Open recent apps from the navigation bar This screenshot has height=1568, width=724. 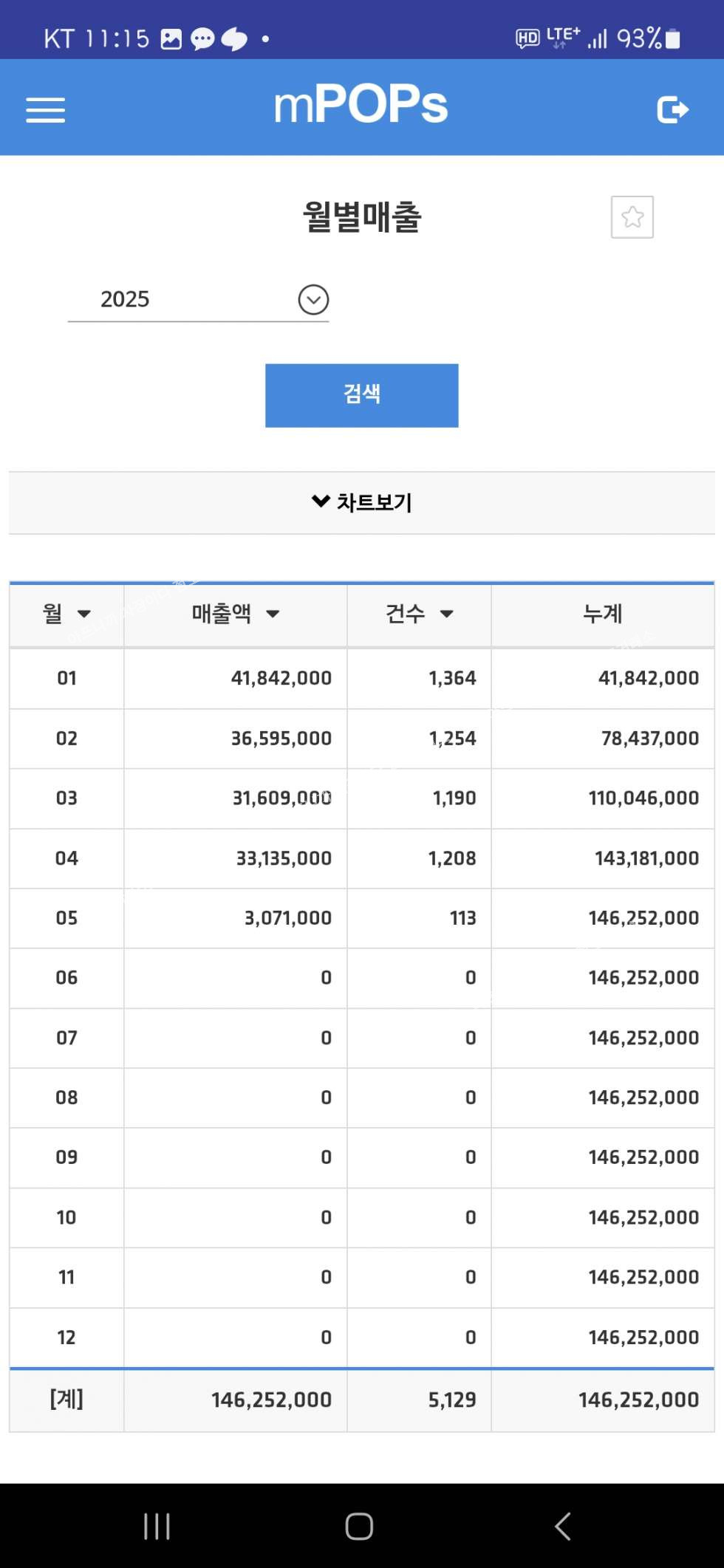(157, 1526)
